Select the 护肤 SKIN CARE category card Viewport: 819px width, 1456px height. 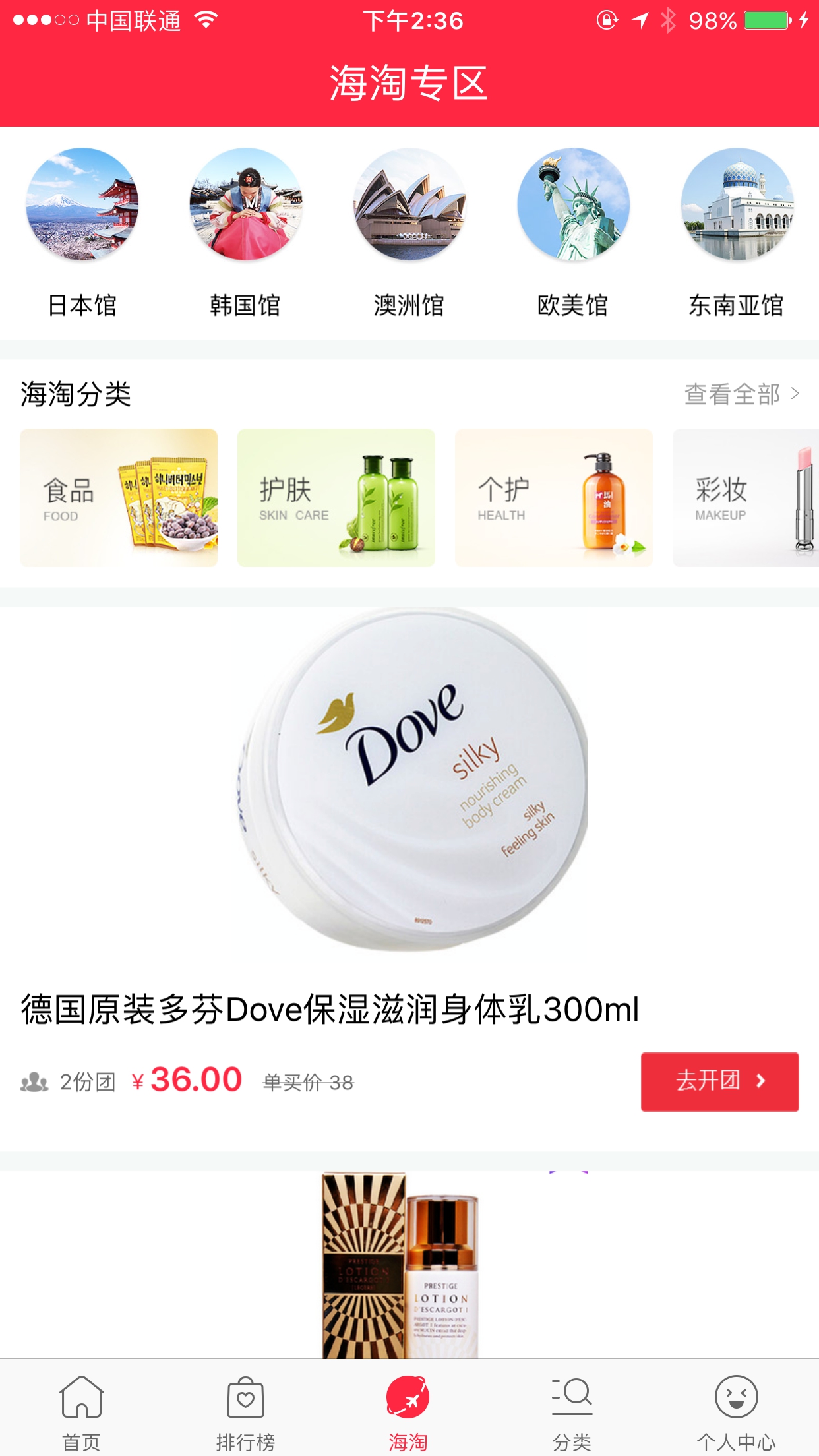pos(336,498)
